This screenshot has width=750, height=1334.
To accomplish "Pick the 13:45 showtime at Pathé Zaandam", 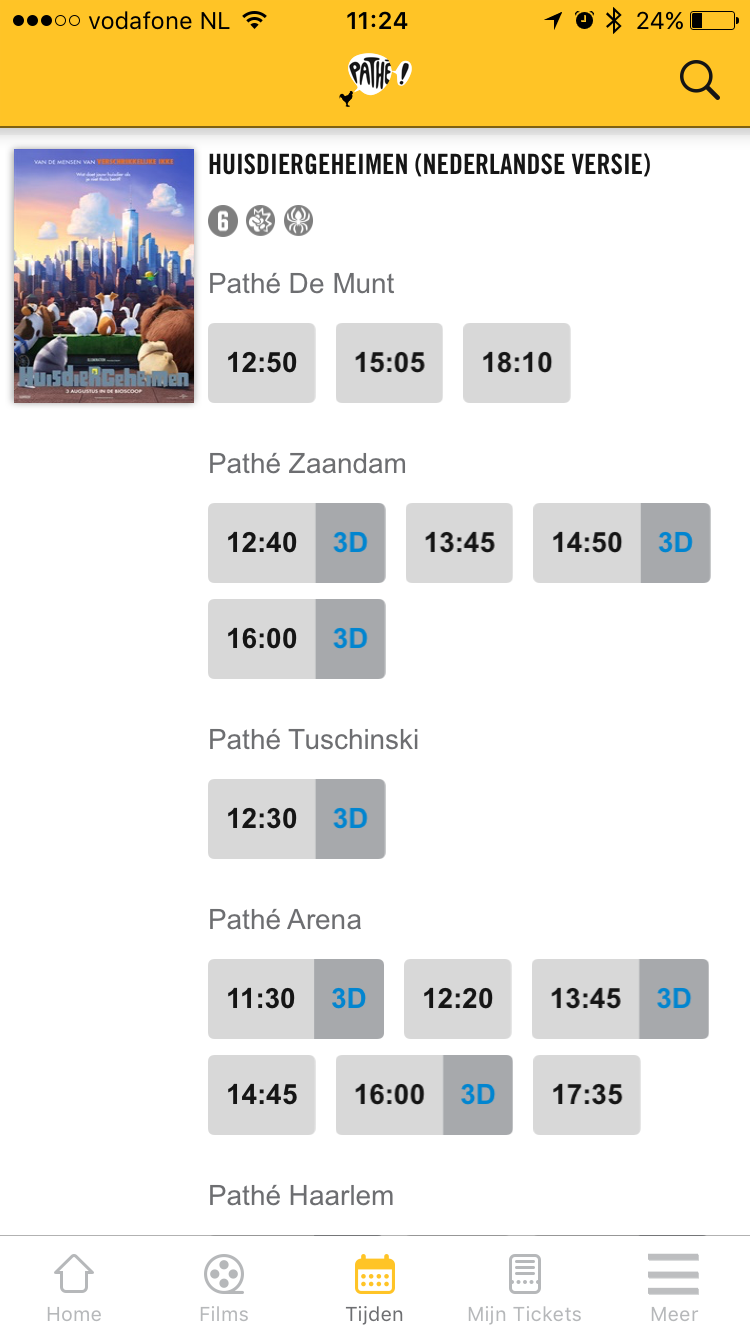I will pyautogui.click(x=459, y=543).
